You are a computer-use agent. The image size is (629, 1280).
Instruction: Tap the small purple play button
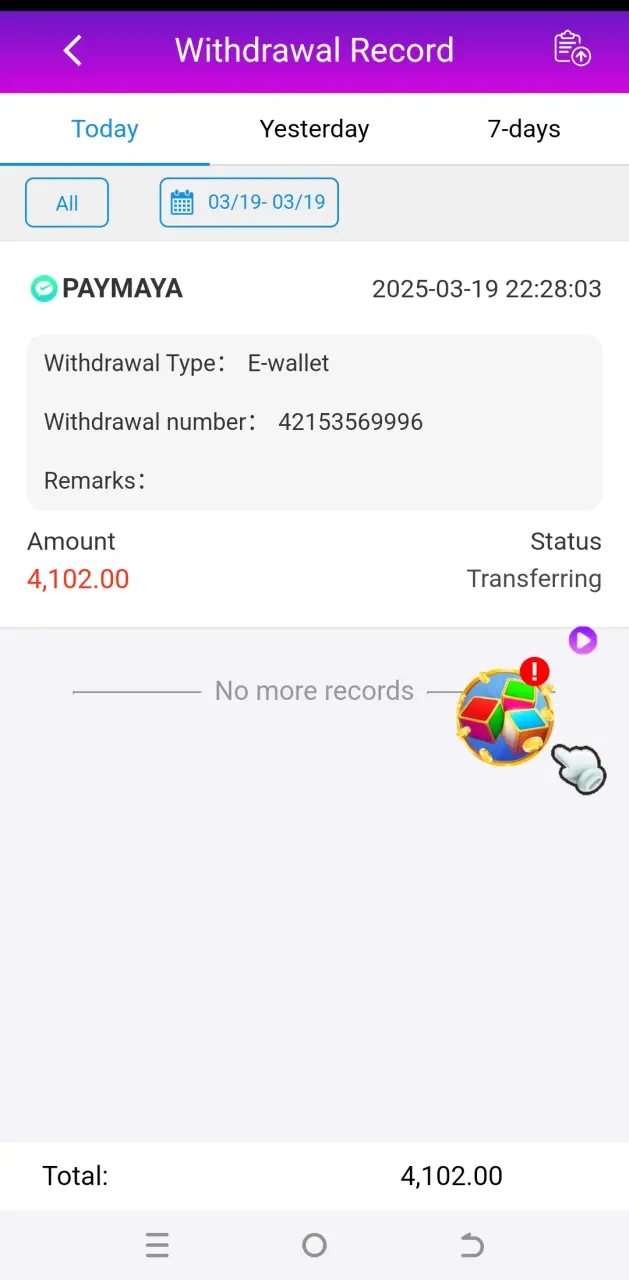[583, 640]
